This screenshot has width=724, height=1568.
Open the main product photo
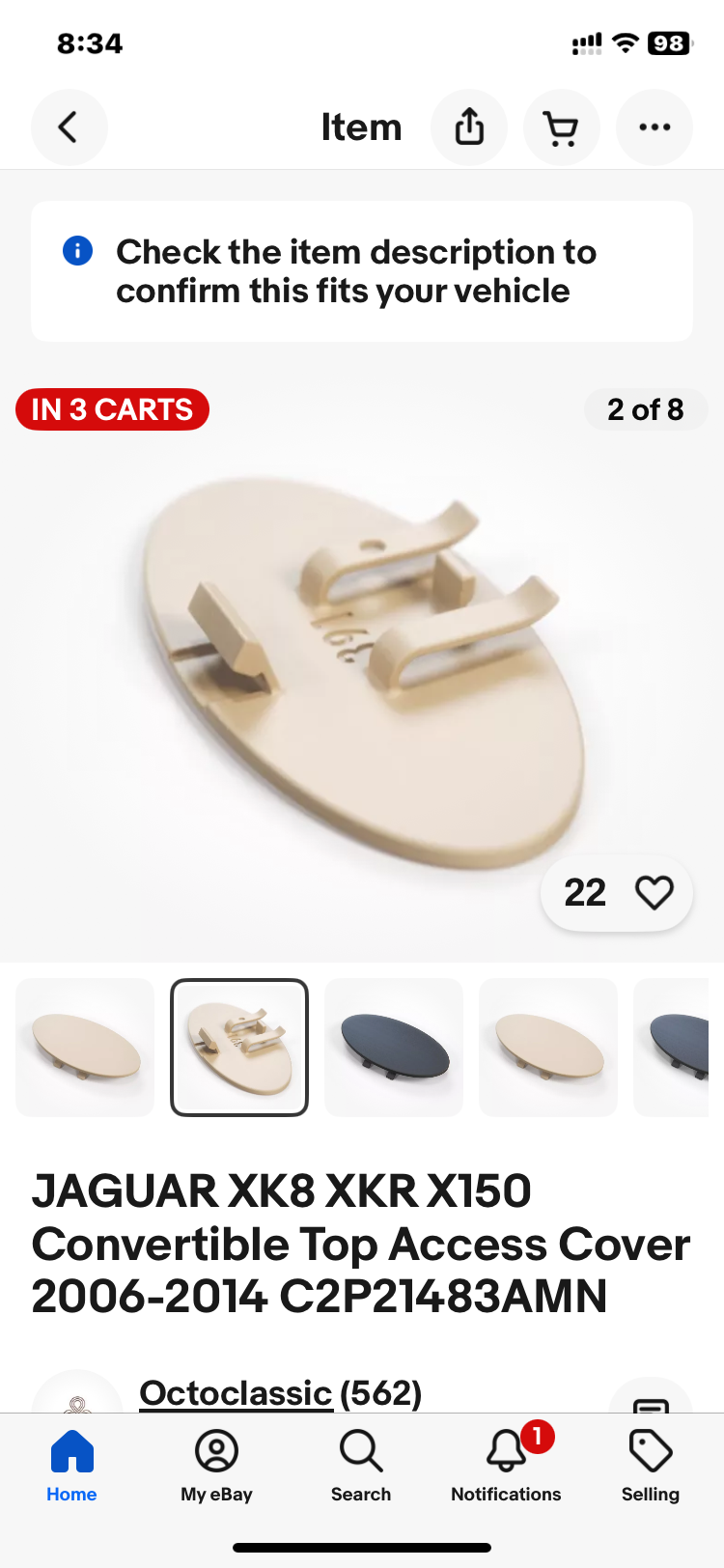click(x=362, y=666)
